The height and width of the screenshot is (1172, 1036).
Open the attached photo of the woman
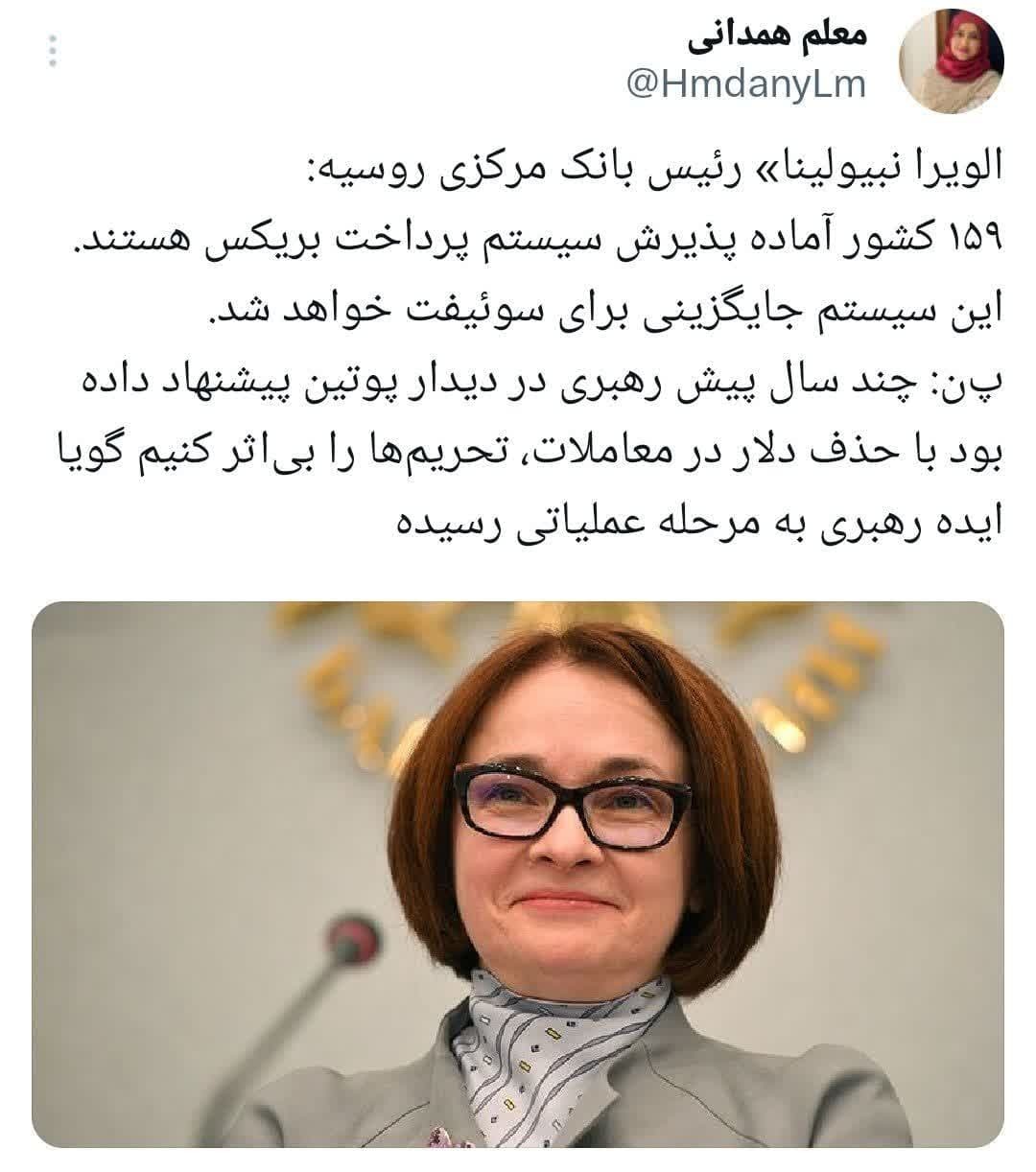pyautogui.click(x=518, y=873)
